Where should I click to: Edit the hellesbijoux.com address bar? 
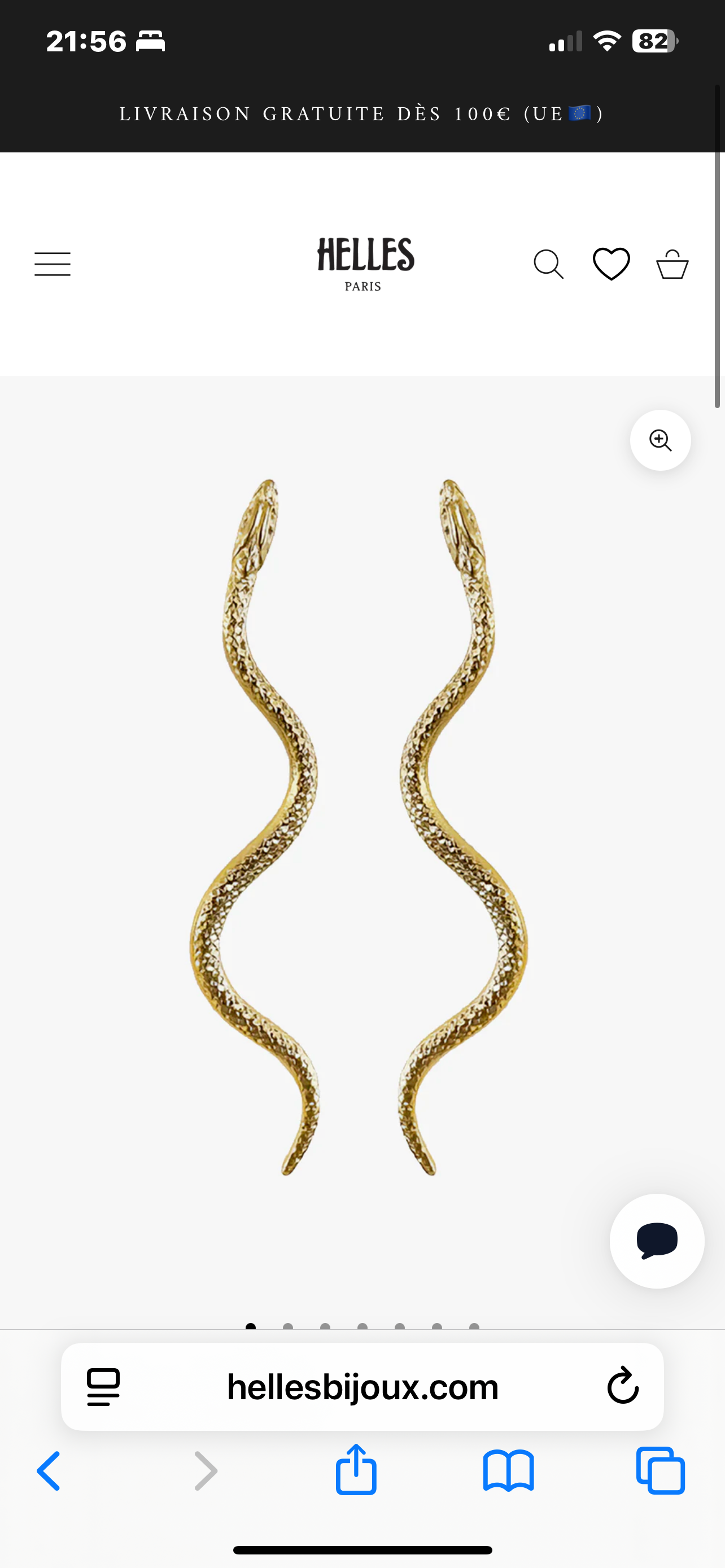pos(363,1387)
